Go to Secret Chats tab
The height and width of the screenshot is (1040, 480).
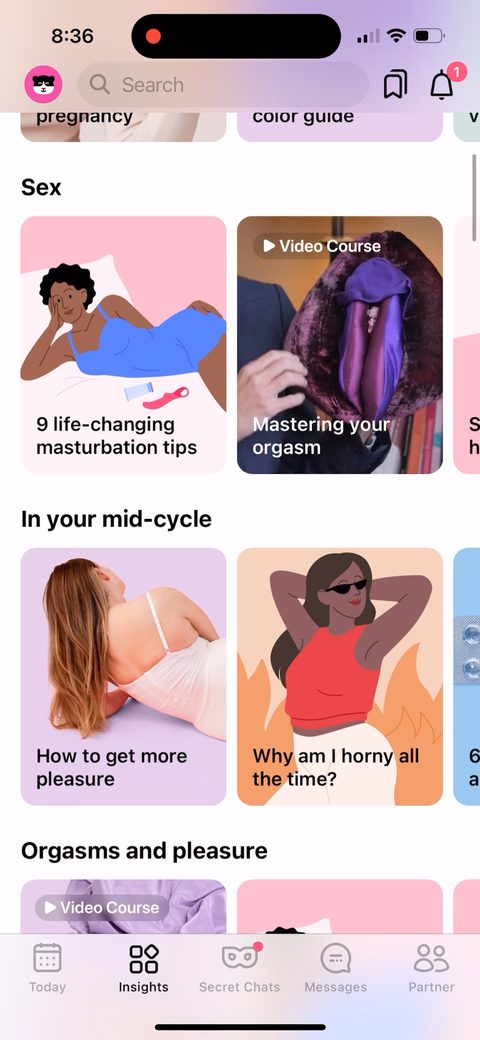point(239,968)
